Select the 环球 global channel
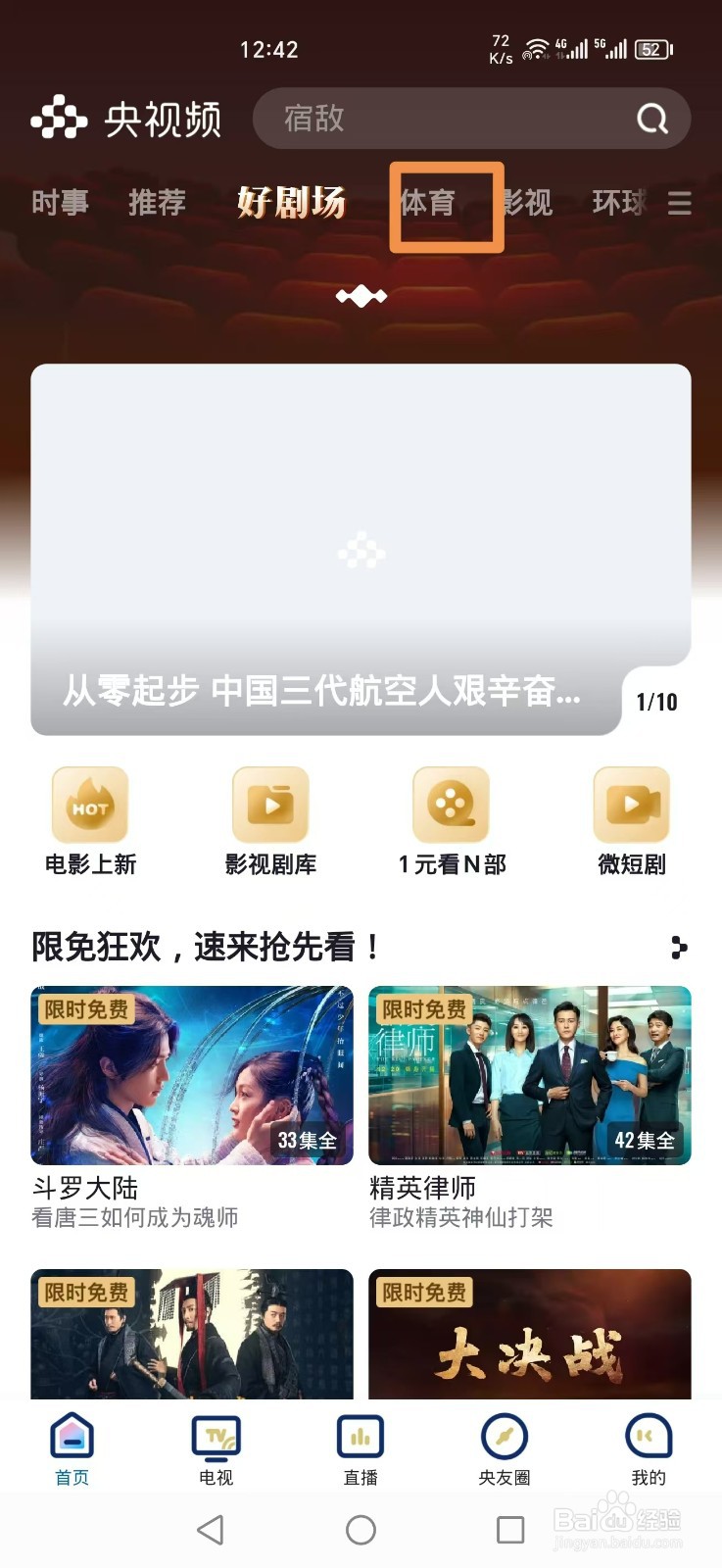The image size is (722, 1568). [618, 204]
